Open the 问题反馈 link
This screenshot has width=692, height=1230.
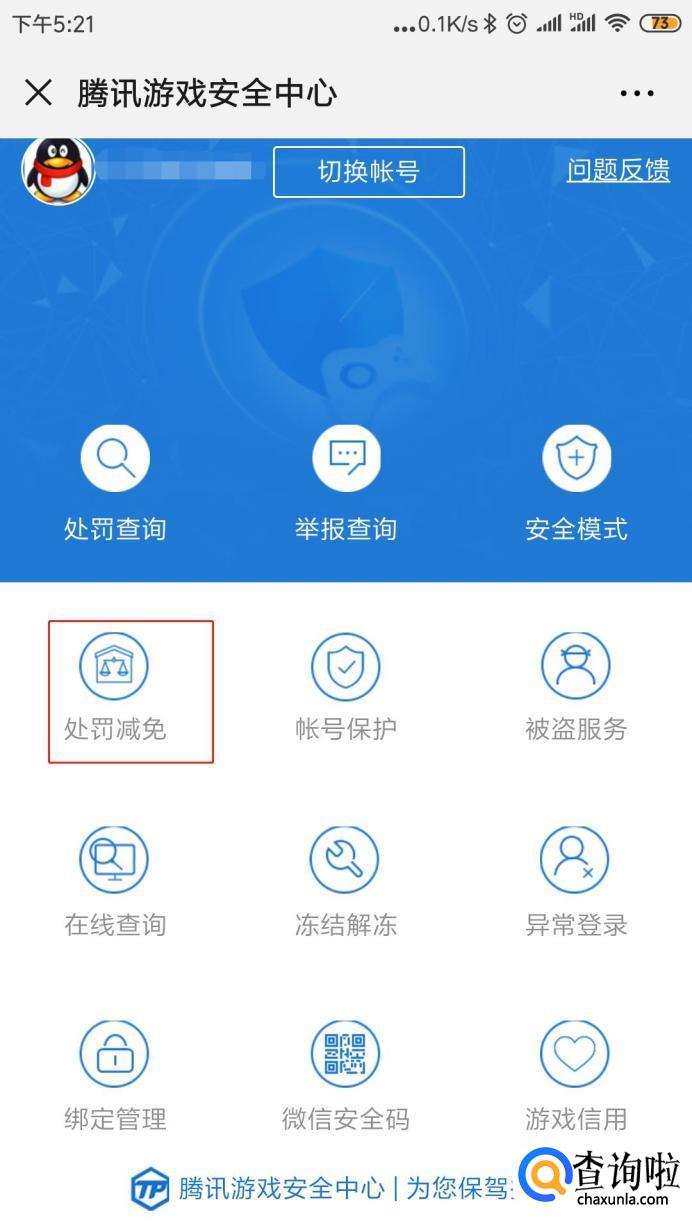618,171
